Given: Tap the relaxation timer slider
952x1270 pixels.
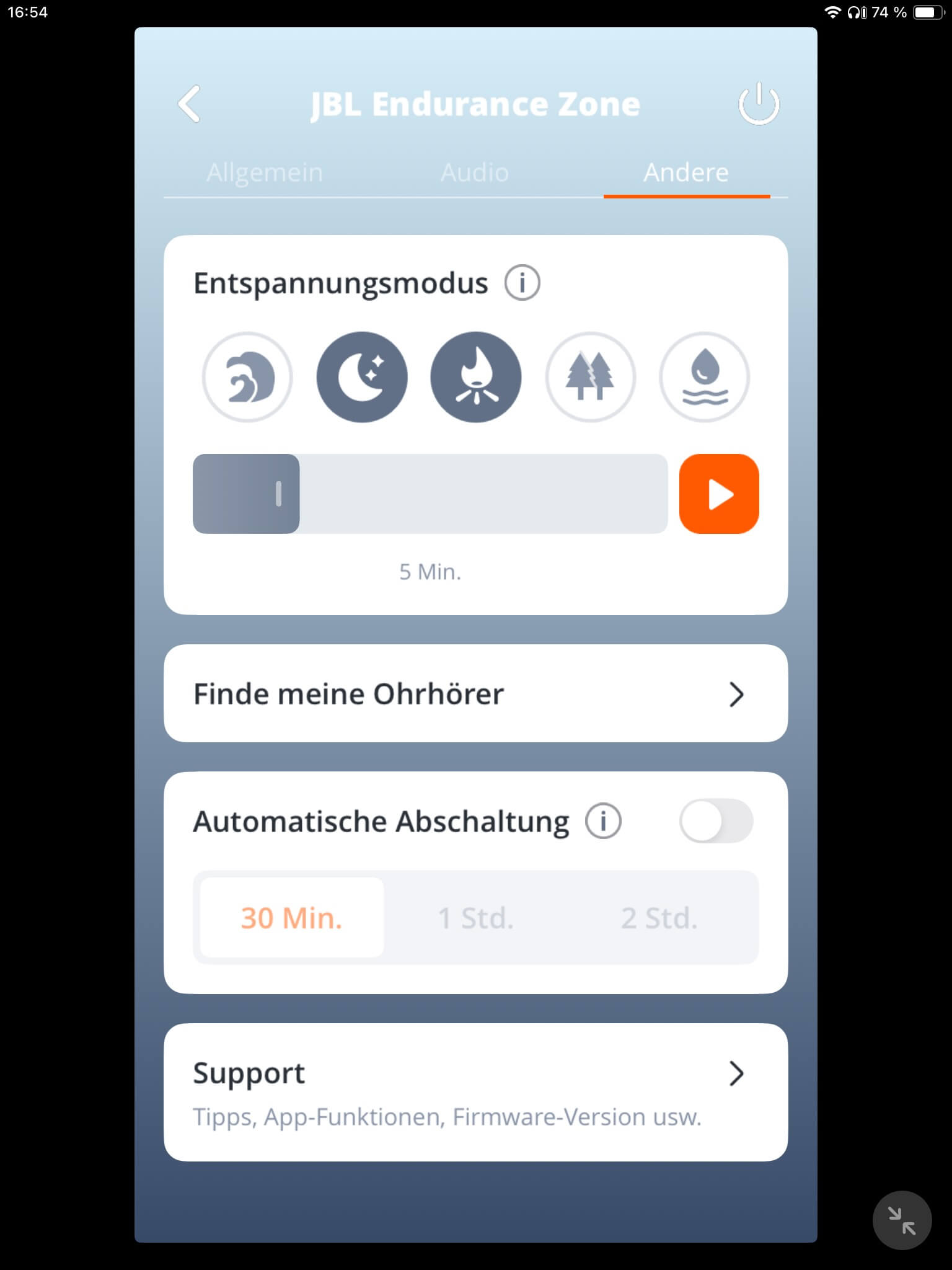Looking at the screenshot, I should [430, 494].
